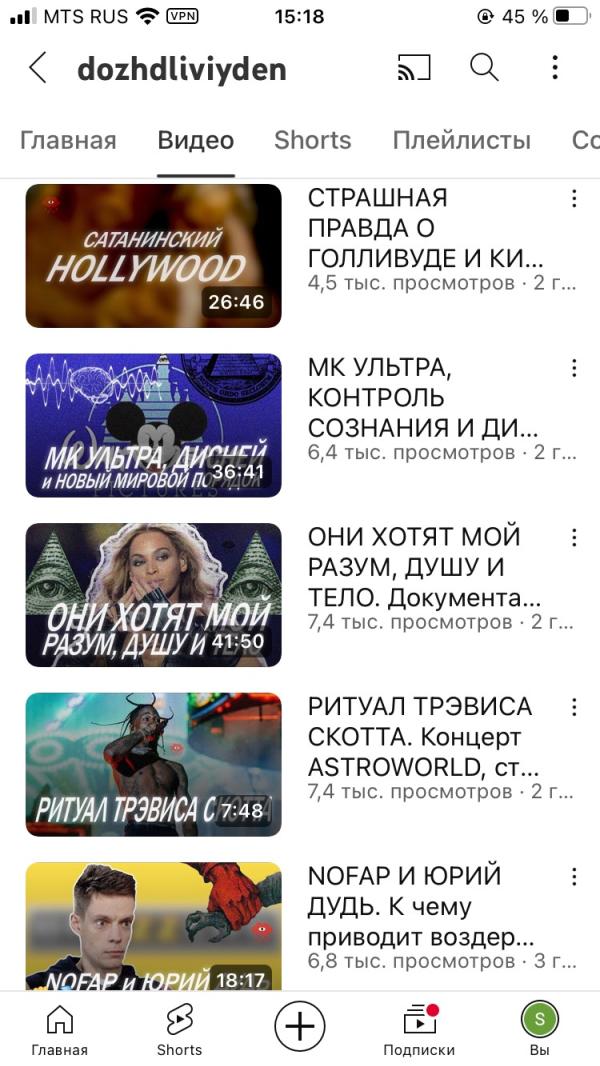Image resolution: width=600 pixels, height=1066 pixels.
Task: Tap the plus create button
Action: pos(300,1027)
